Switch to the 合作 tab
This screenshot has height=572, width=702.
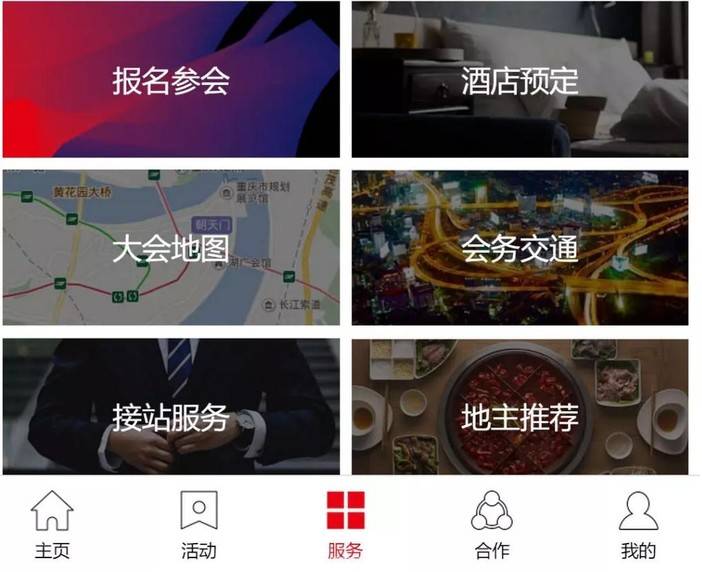[492, 525]
